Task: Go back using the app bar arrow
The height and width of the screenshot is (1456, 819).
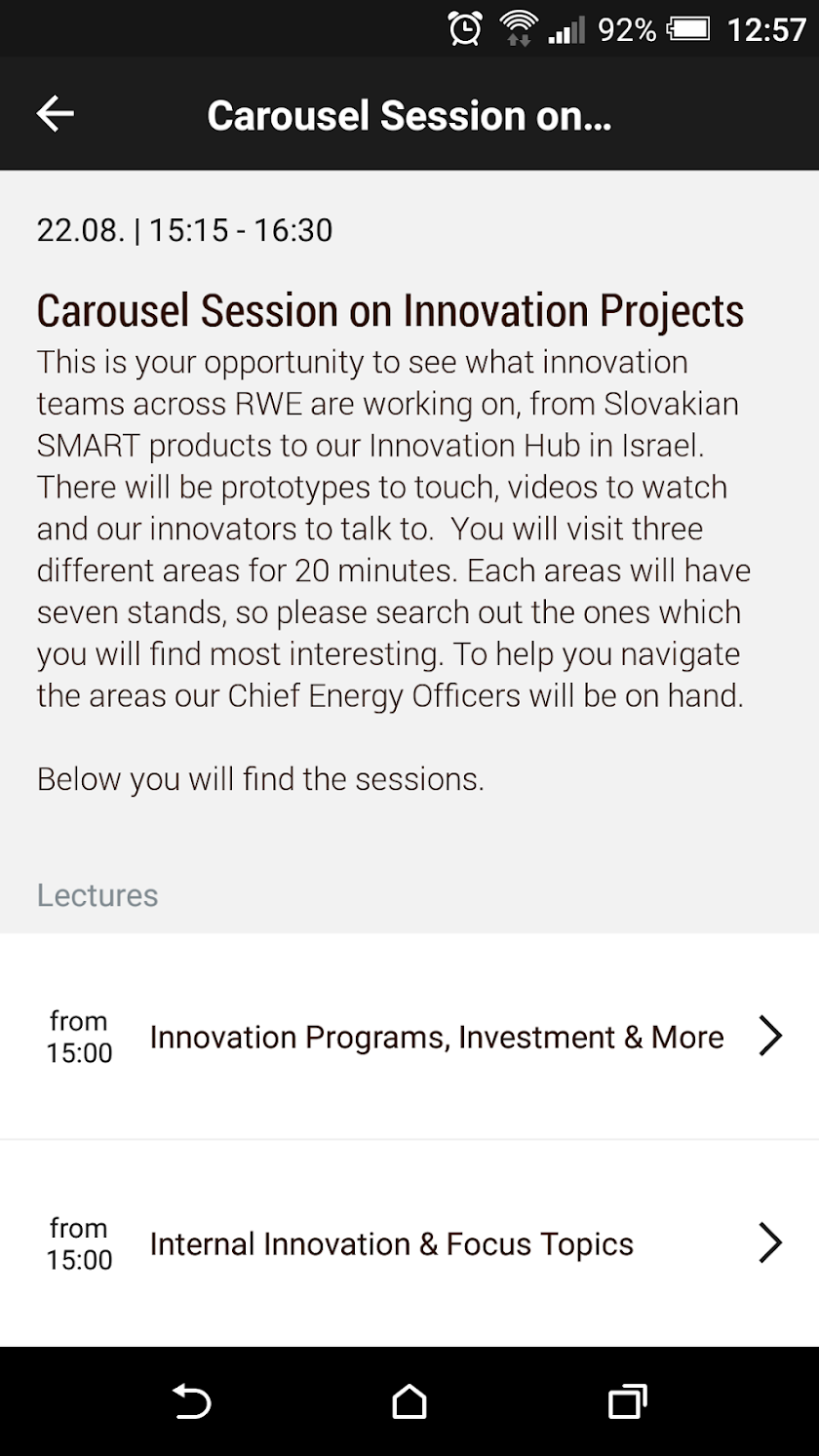Action: 56,114
